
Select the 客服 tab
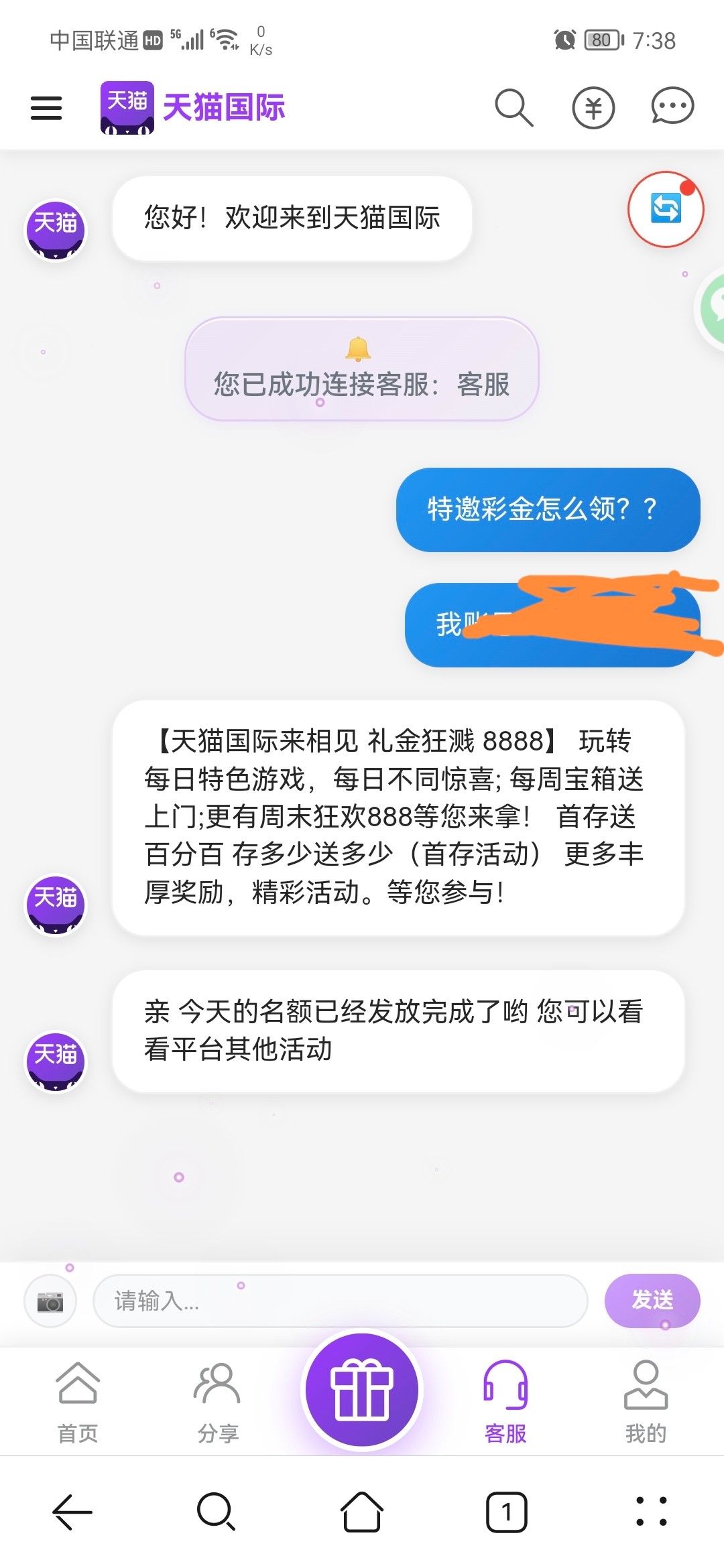(x=505, y=1402)
